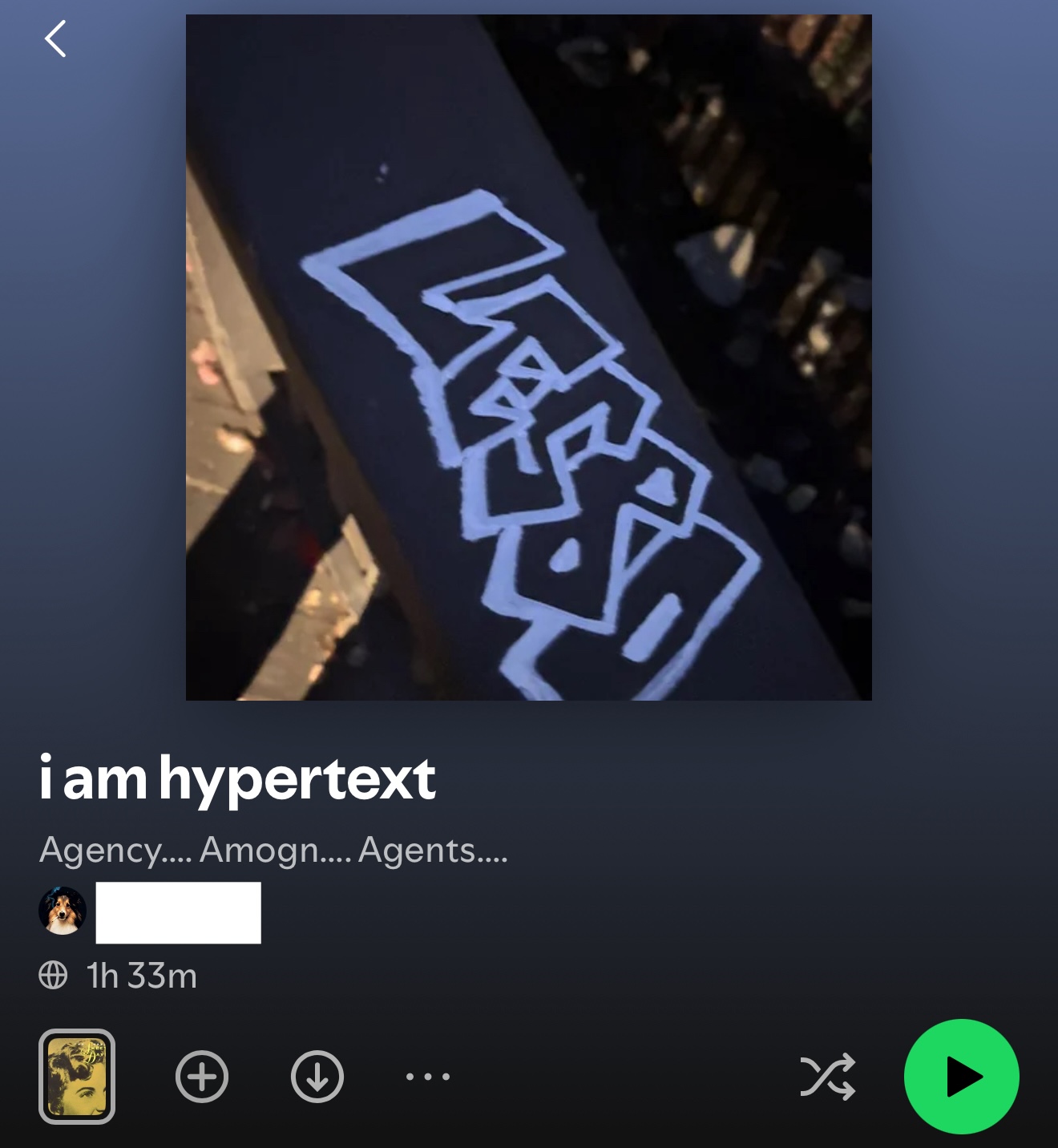Open the three-dot more options menu
Viewport: 1058px width, 1148px height.
click(x=428, y=1076)
